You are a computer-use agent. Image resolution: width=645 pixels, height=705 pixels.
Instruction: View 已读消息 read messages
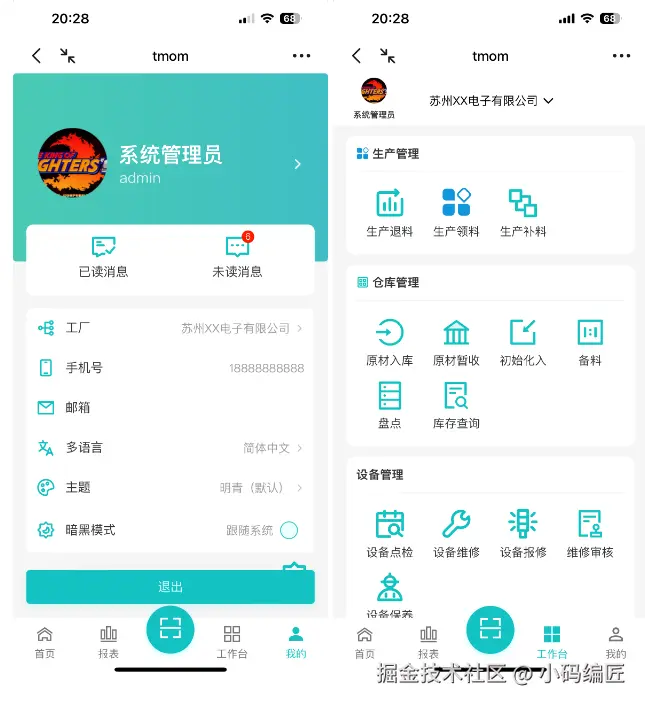point(104,257)
